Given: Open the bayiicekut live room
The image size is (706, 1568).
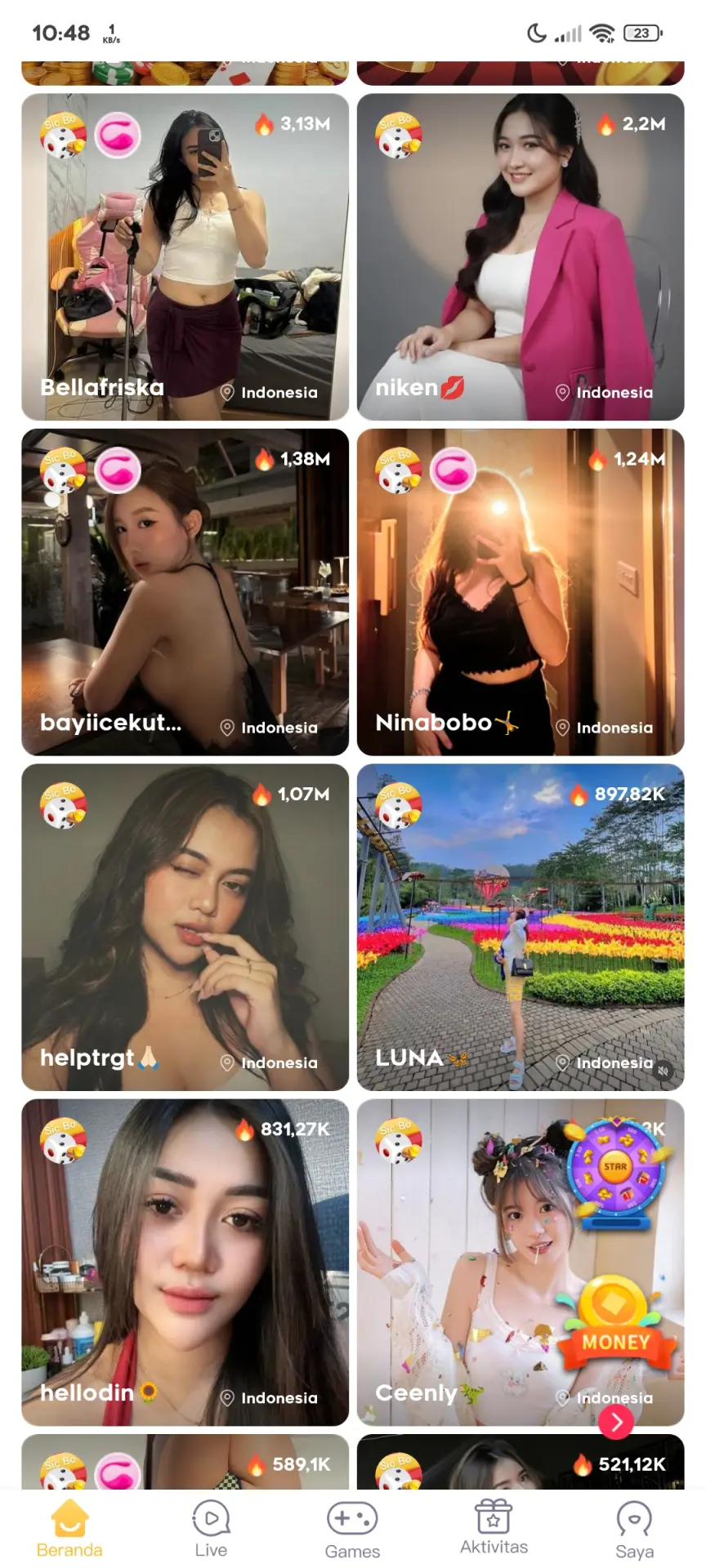Looking at the screenshot, I should coord(185,592).
